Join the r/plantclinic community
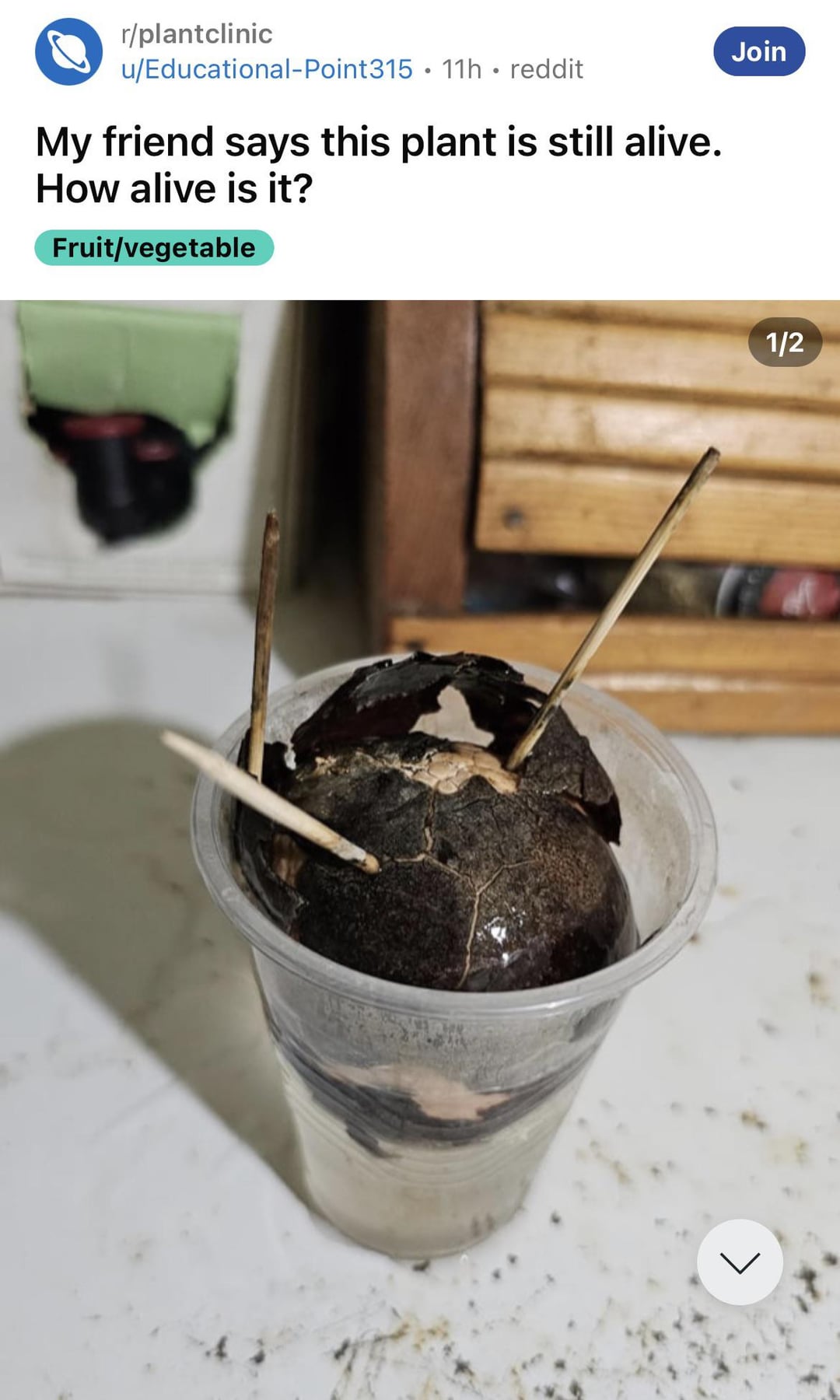Viewport: 840px width, 1400px height. tap(758, 51)
